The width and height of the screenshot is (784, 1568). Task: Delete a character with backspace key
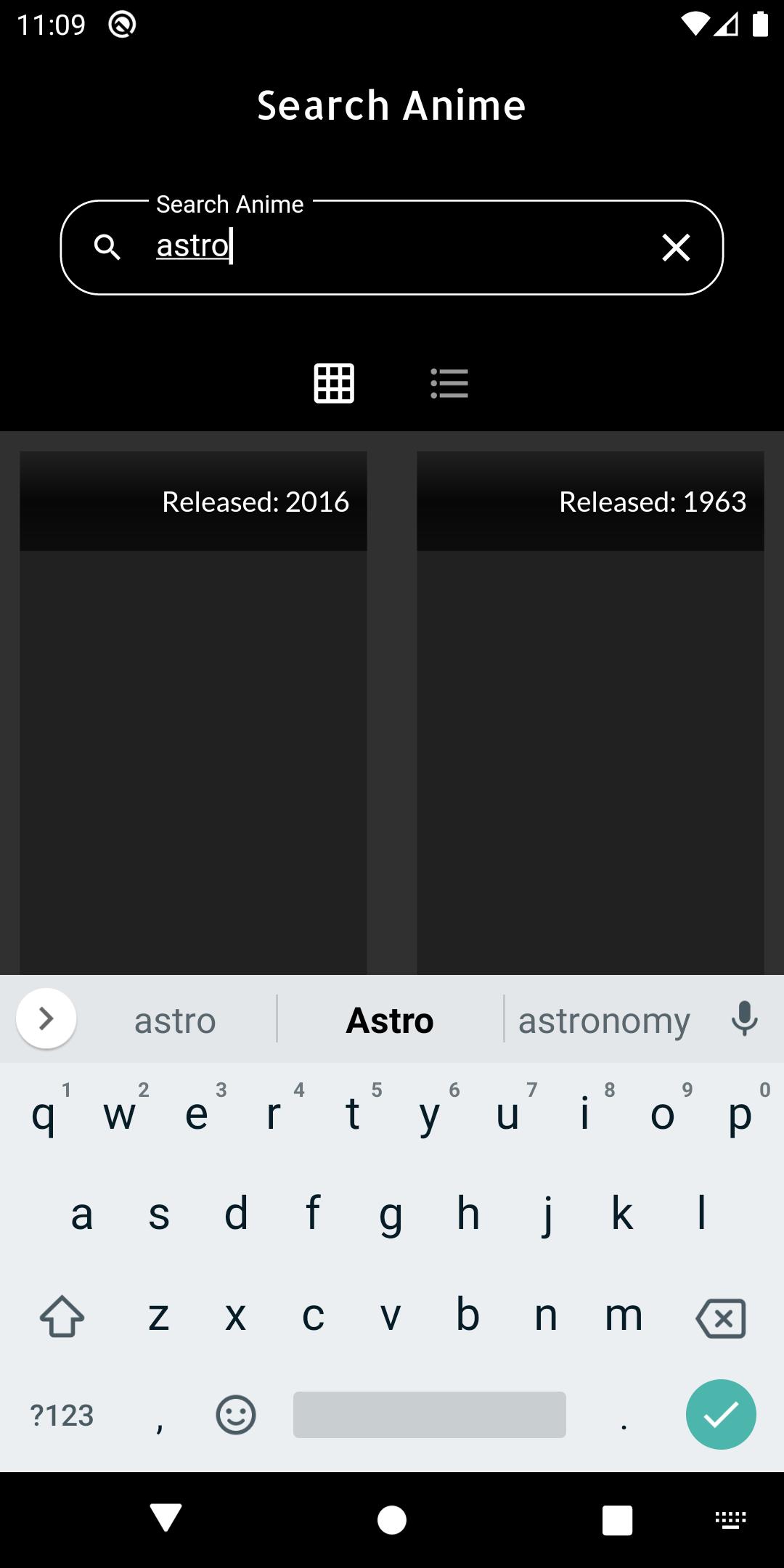tap(721, 1318)
